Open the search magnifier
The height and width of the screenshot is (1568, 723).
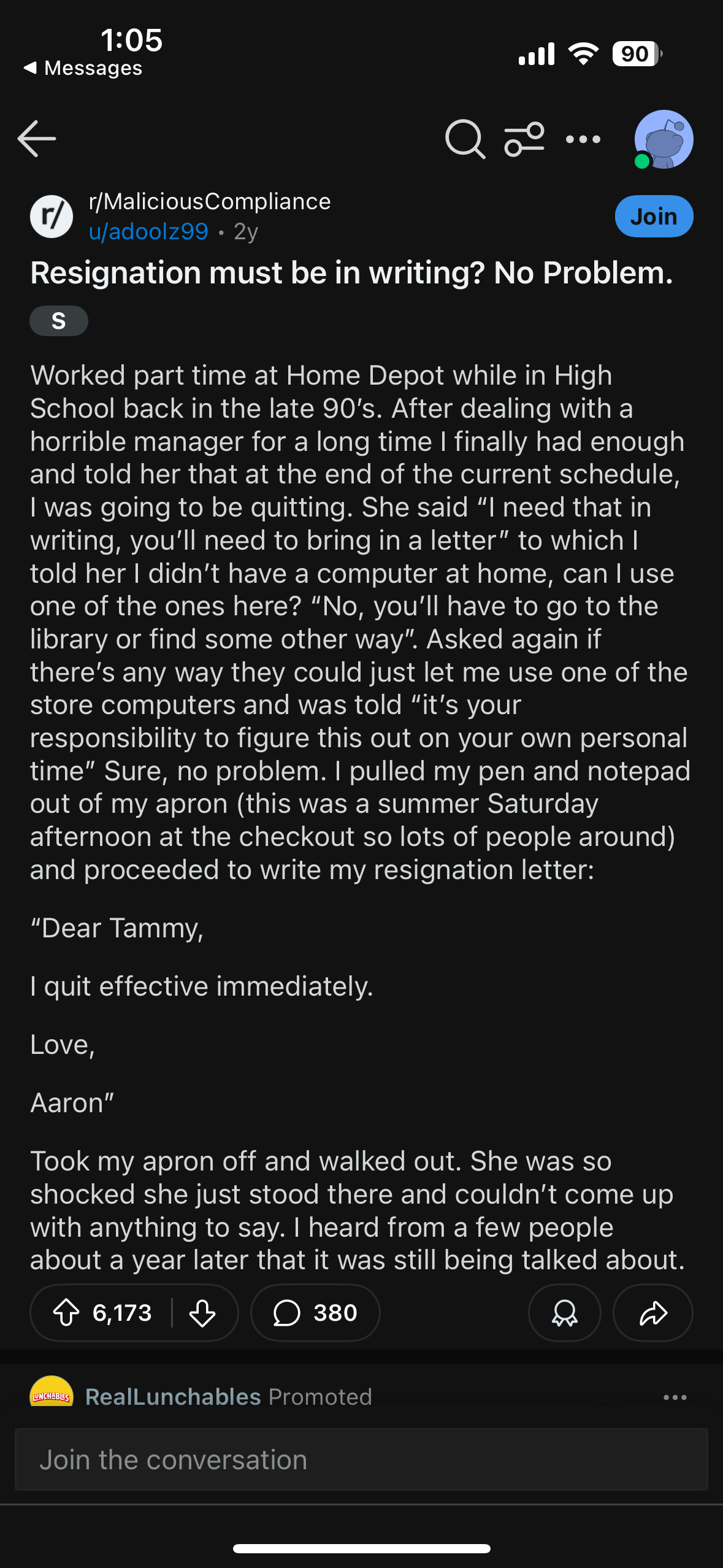465,139
